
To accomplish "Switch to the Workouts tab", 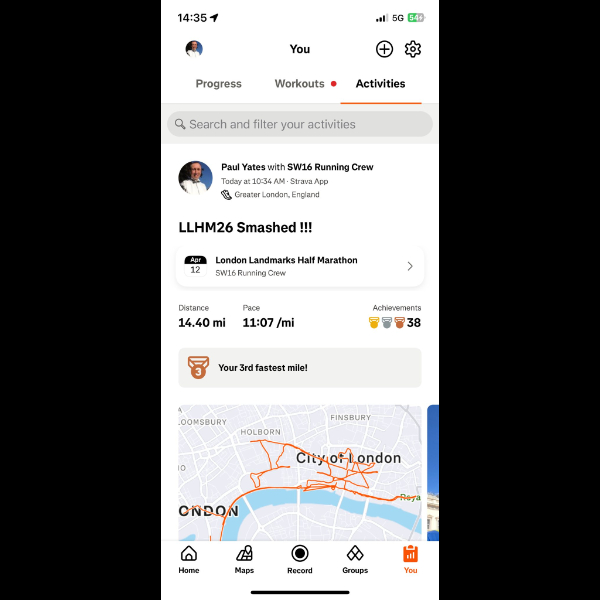I will [300, 84].
